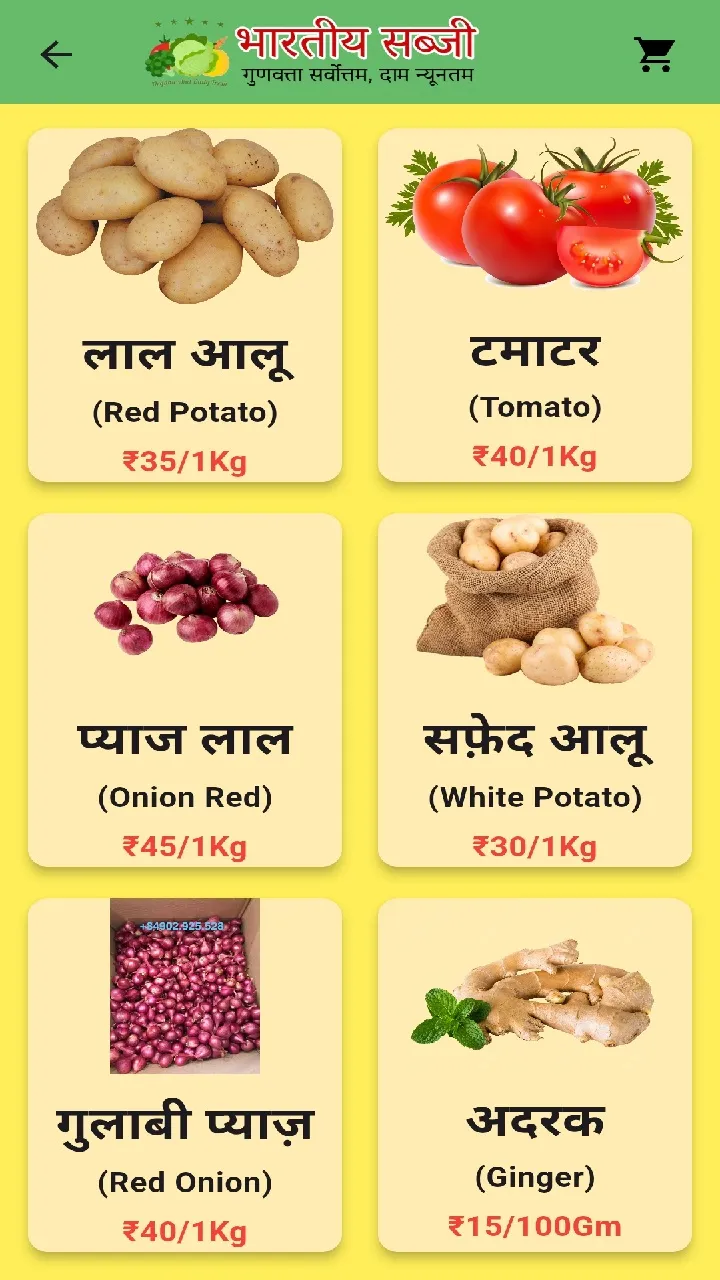This screenshot has width=720, height=1280.
Task: Go back using the top-left arrow
Action: tap(56, 54)
